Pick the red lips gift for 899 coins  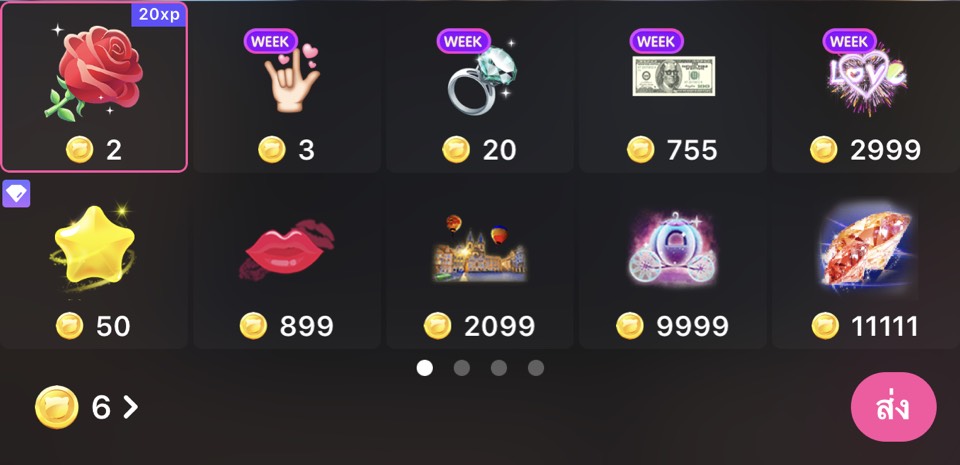286,262
